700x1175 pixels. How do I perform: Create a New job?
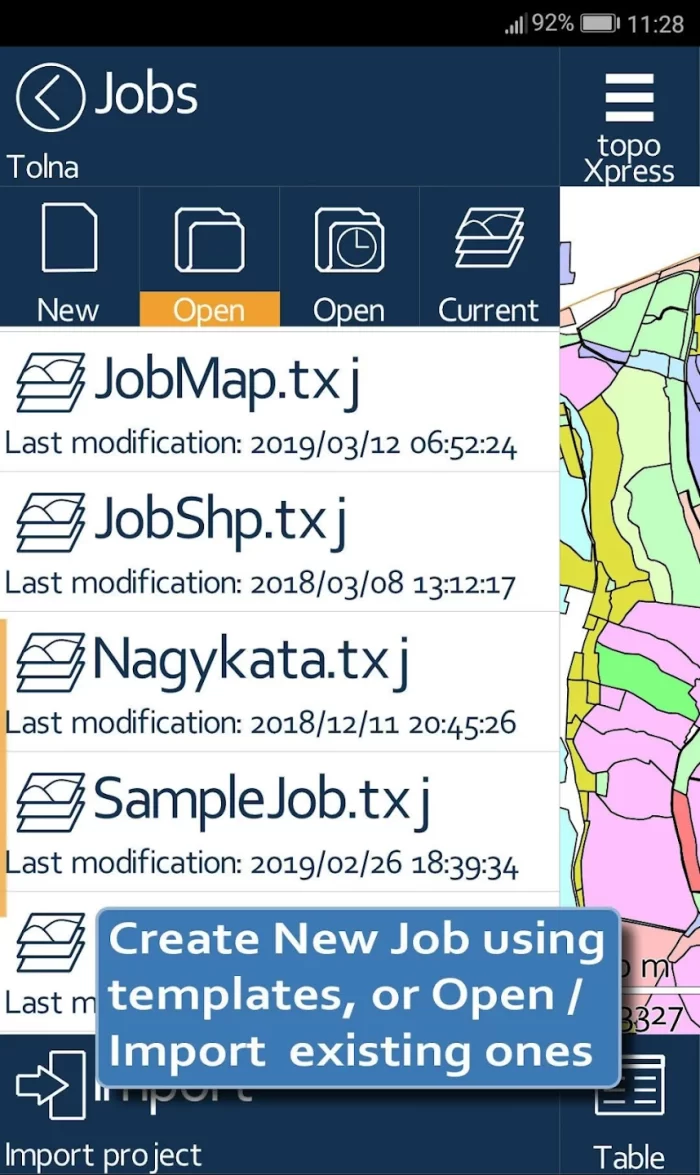coord(68,258)
